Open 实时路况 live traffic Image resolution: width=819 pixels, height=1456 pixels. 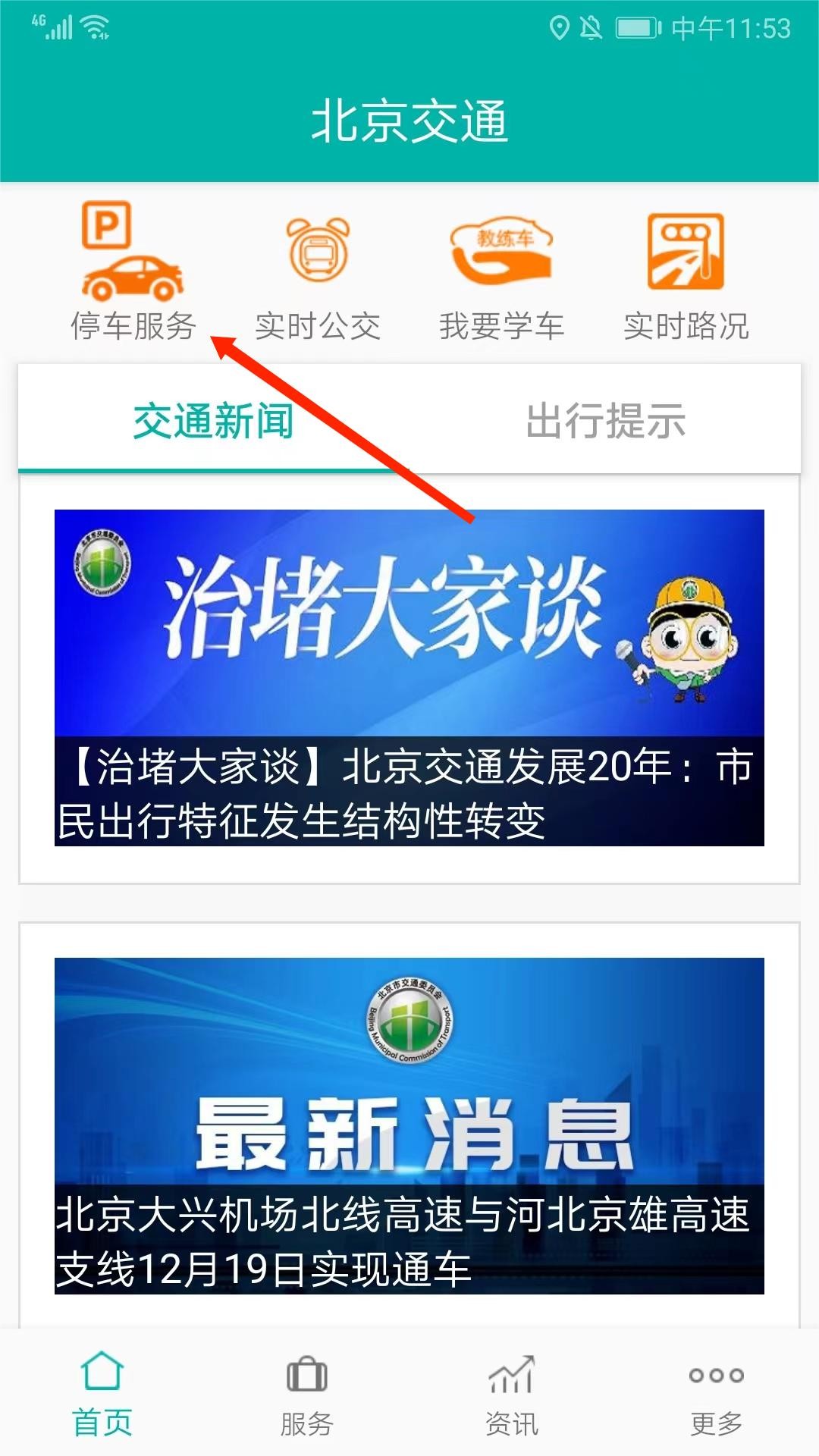click(686, 277)
